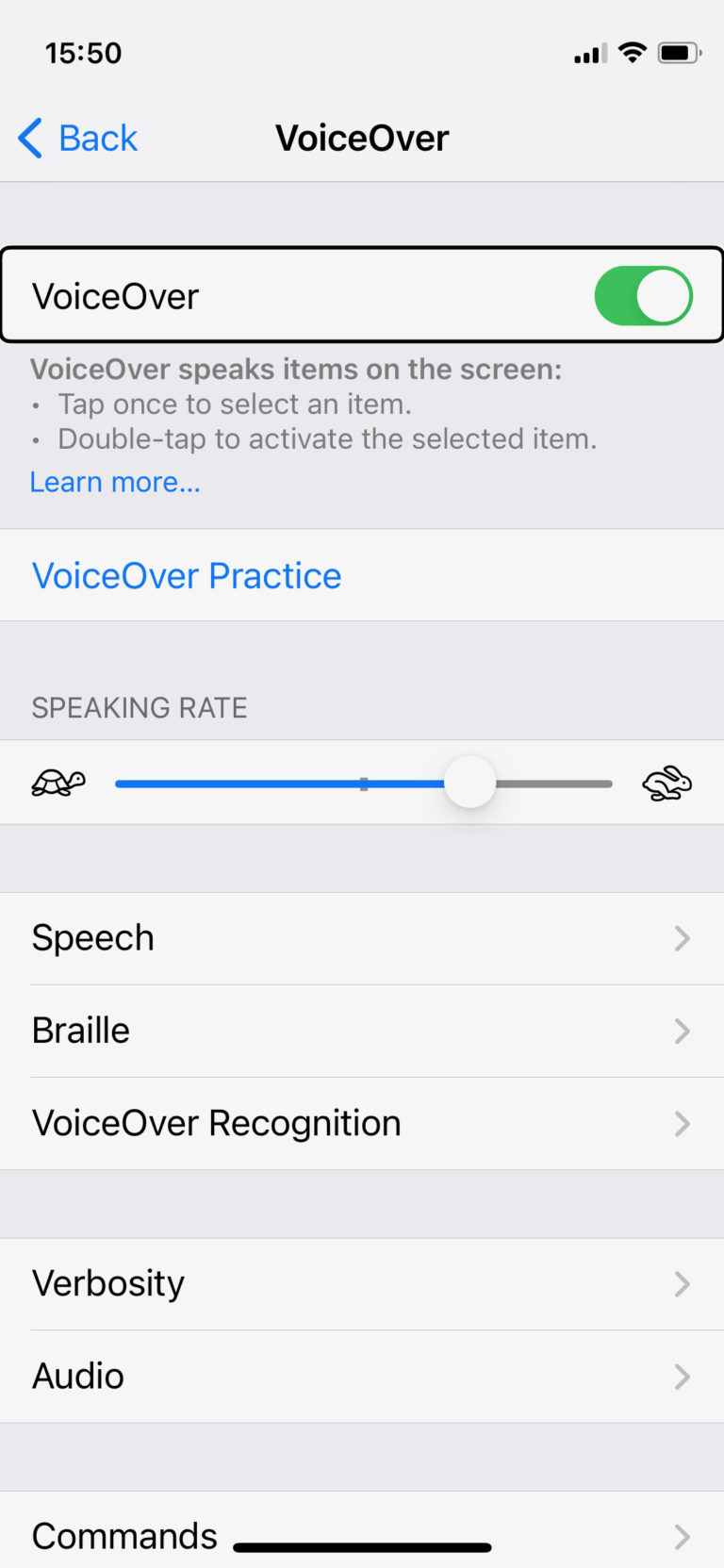Viewport: 724px width, 1568px height.
Task: Tap the Wi-Fi icon in status bar
Action: click(633, 53)
